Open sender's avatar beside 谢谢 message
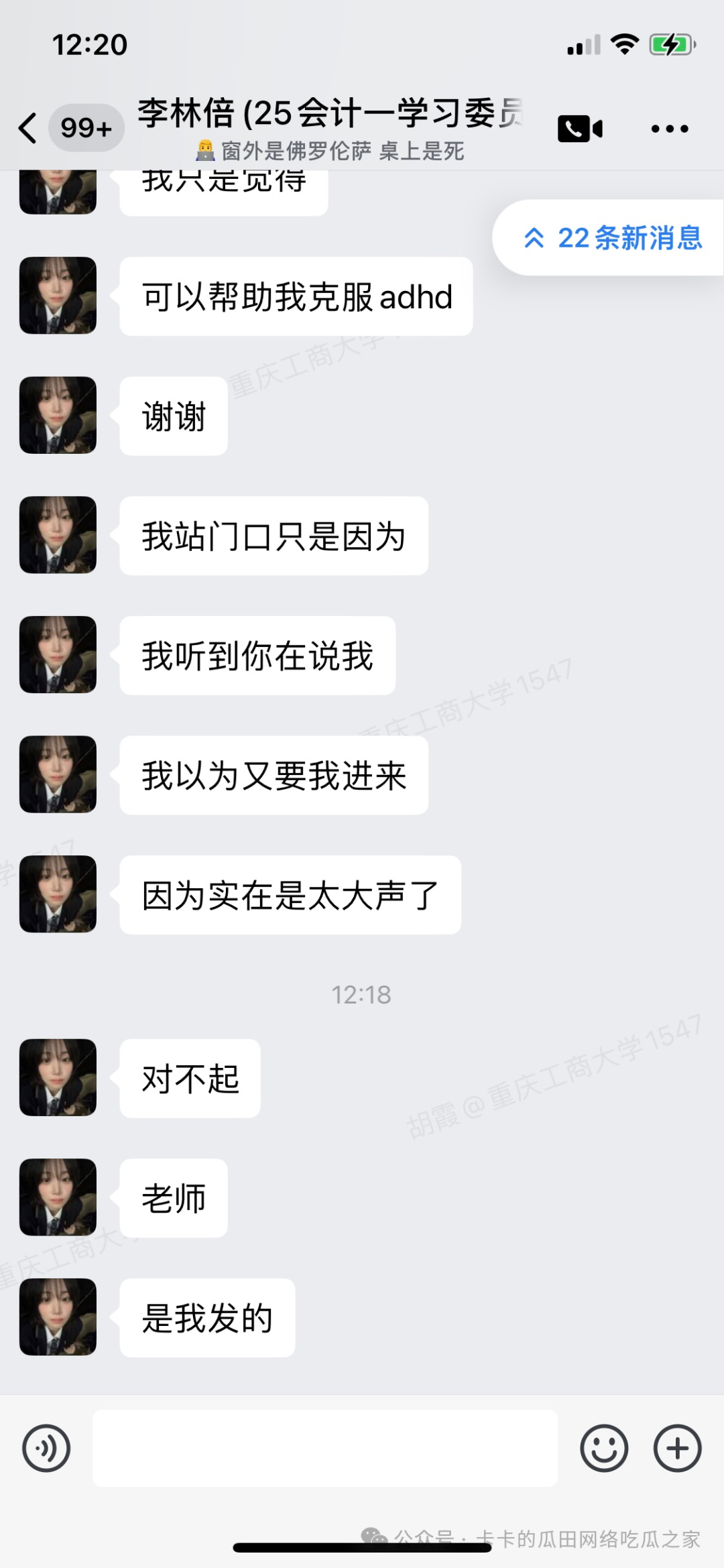 (58, 415)
